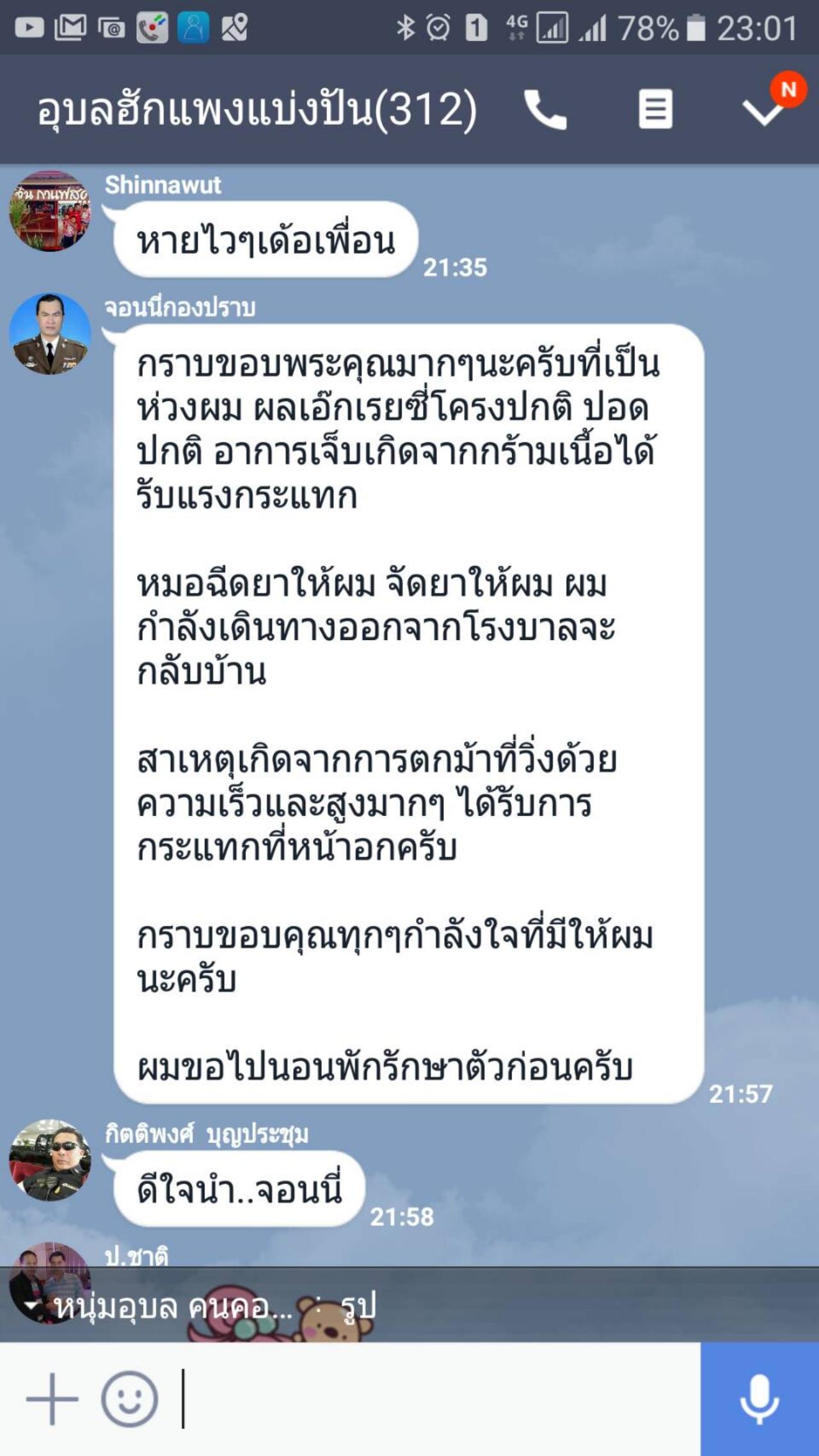The image size is (819, 1456).
Task: Open the chat notes icon
Action: pos(655,110)
